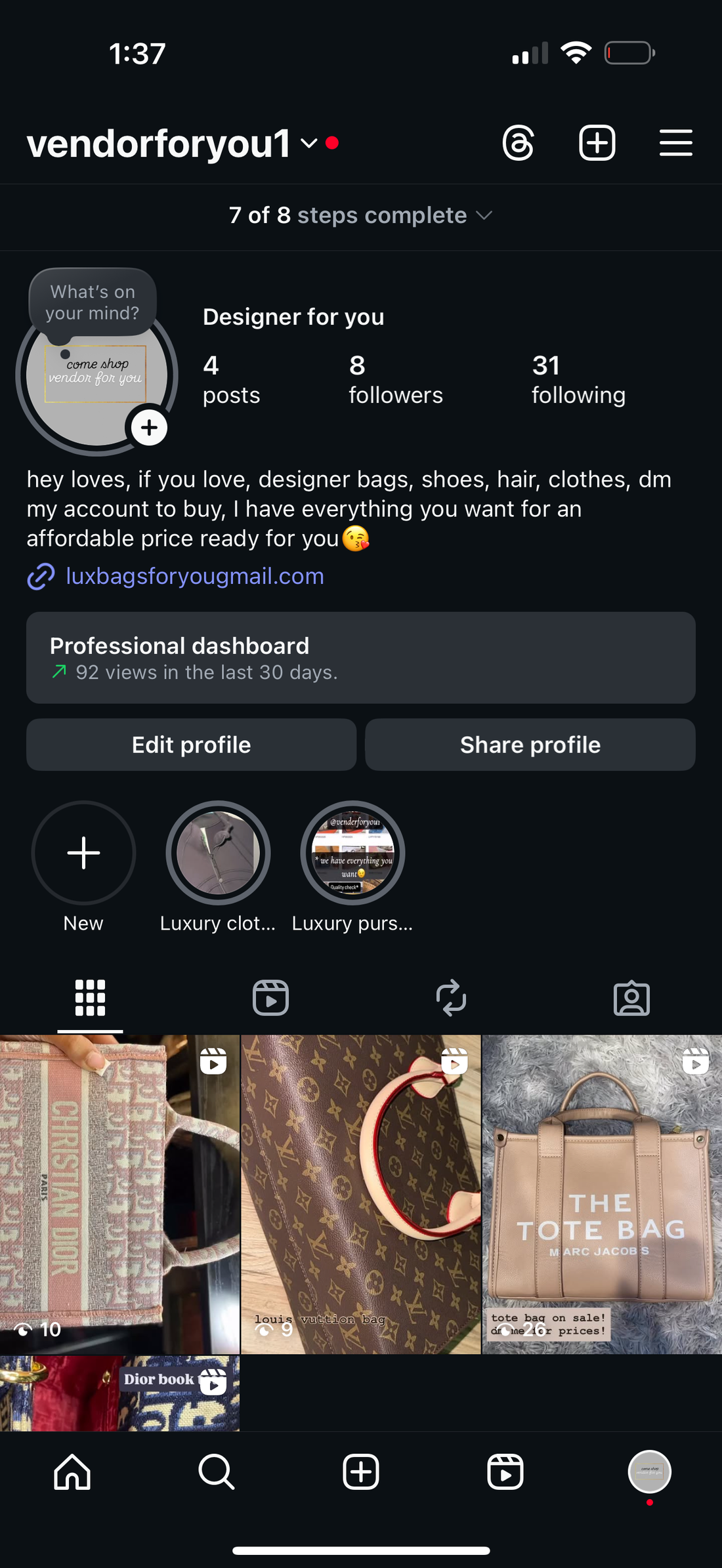
Task: Tap Share profile
Action: [x=530, y=745]
